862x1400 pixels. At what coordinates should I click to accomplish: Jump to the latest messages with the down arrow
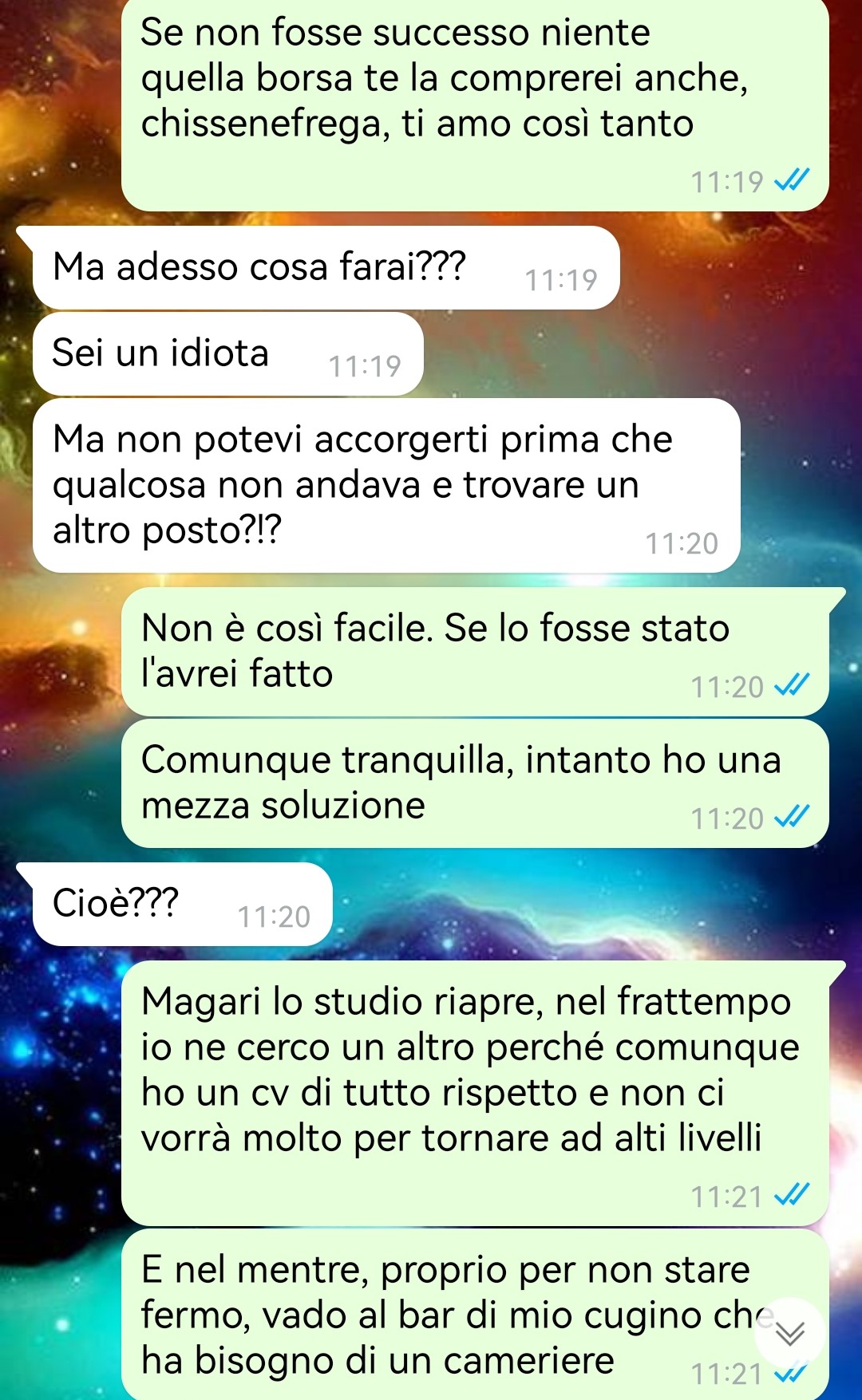coord(789,1332)
